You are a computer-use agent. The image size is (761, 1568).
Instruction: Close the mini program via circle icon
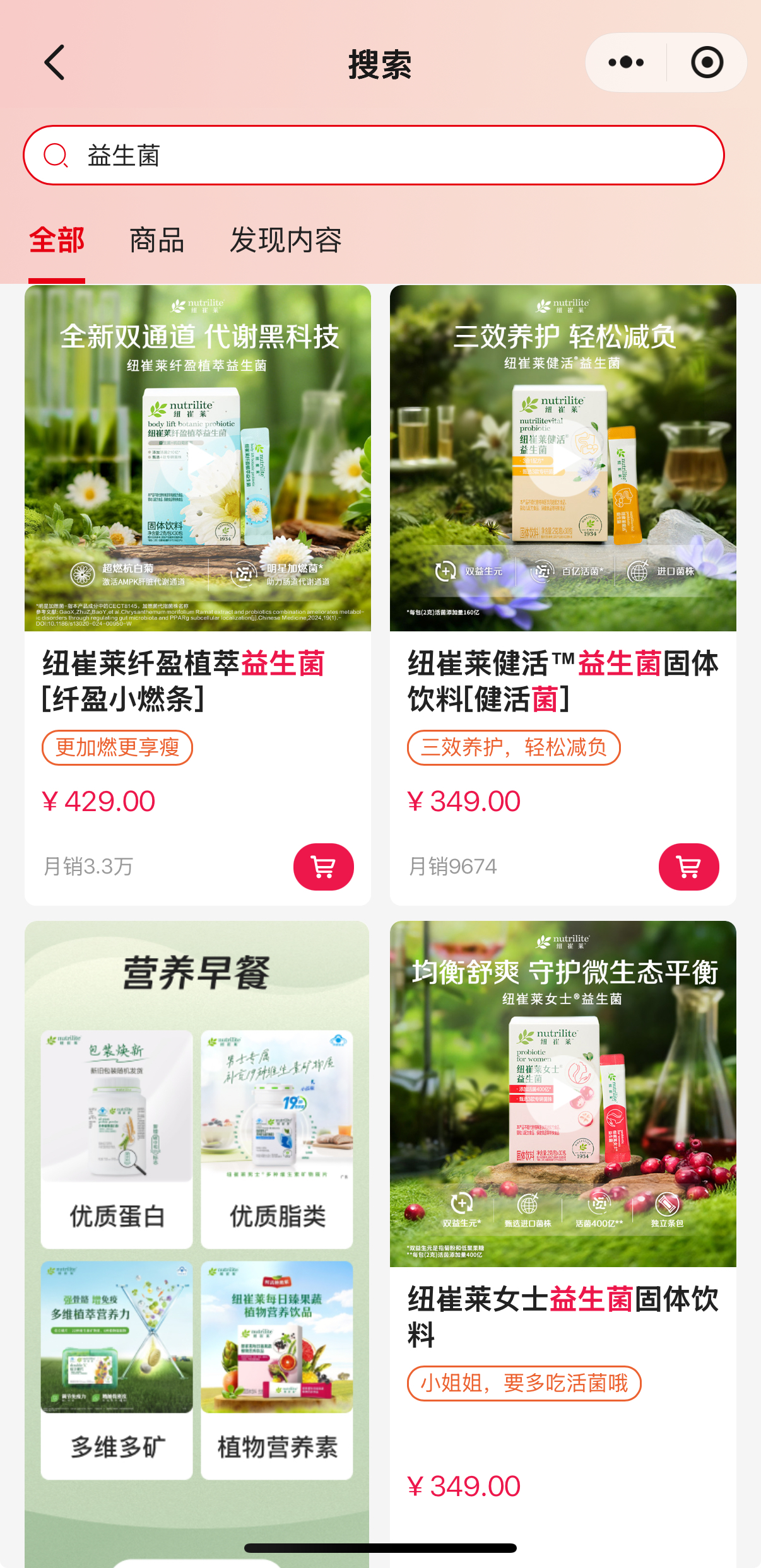click(x=707, y=62)
